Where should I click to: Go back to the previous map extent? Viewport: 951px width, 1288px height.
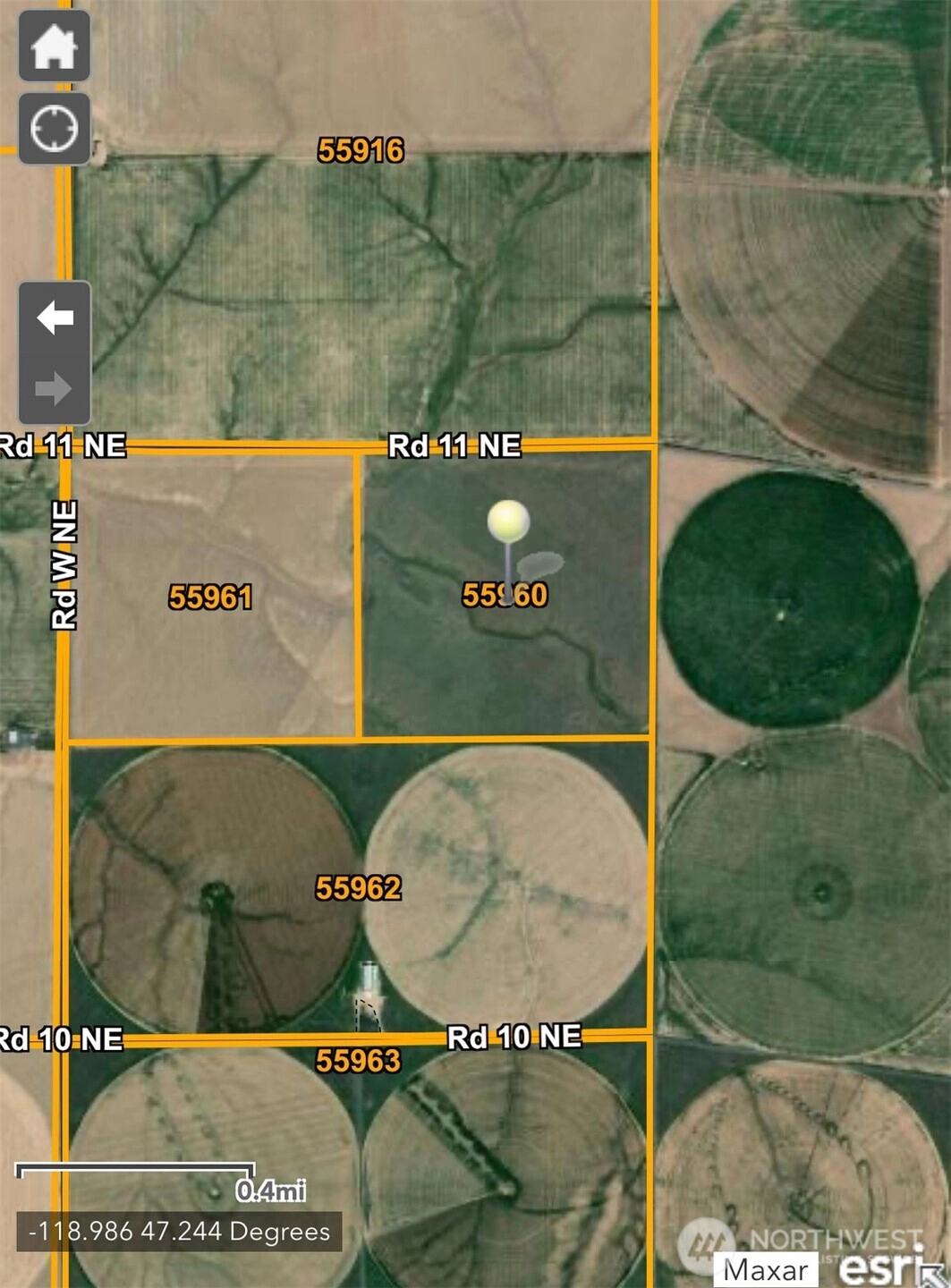pos(55,318)
